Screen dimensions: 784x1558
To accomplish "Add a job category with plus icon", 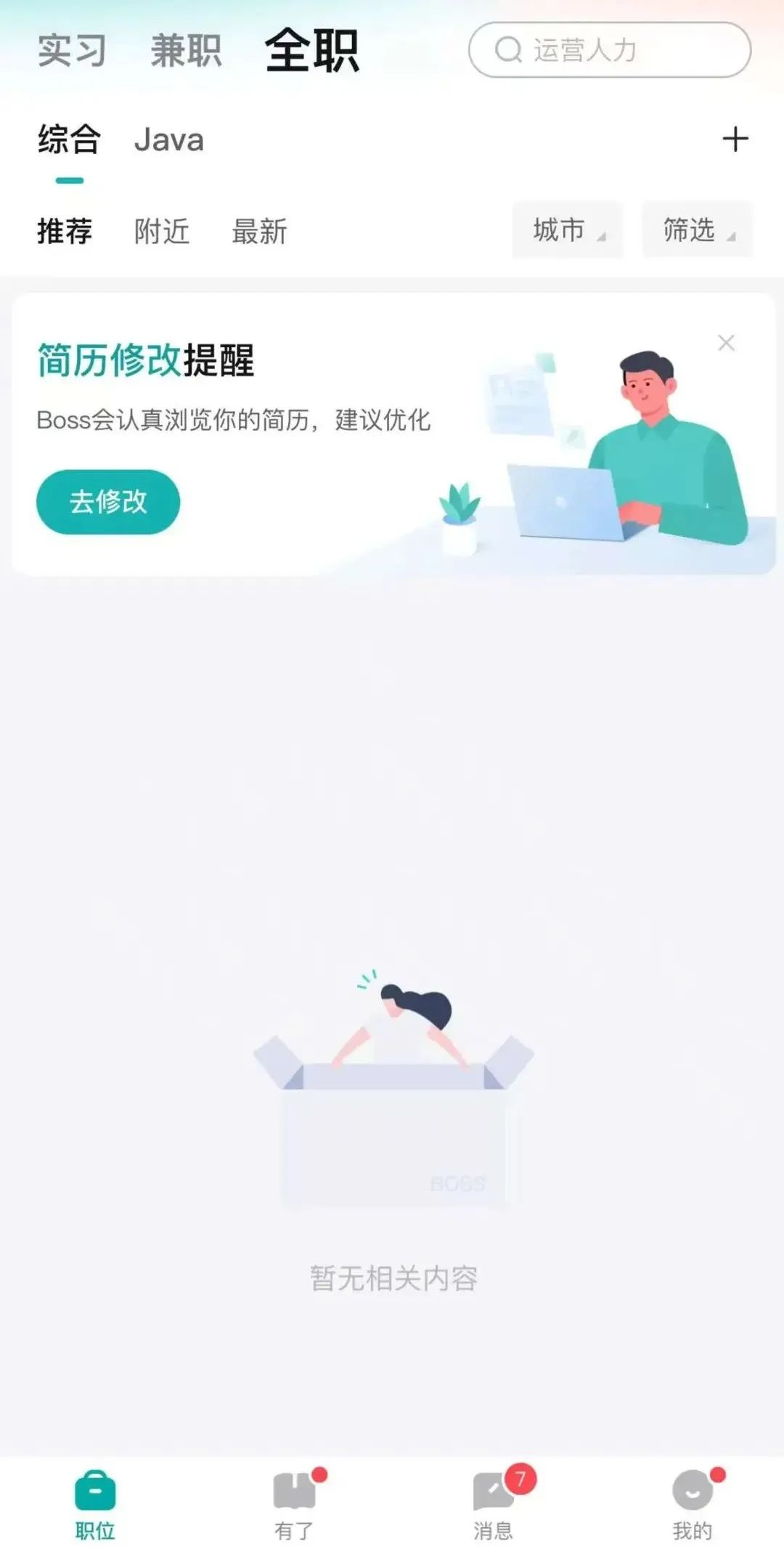I will [735, 139].
